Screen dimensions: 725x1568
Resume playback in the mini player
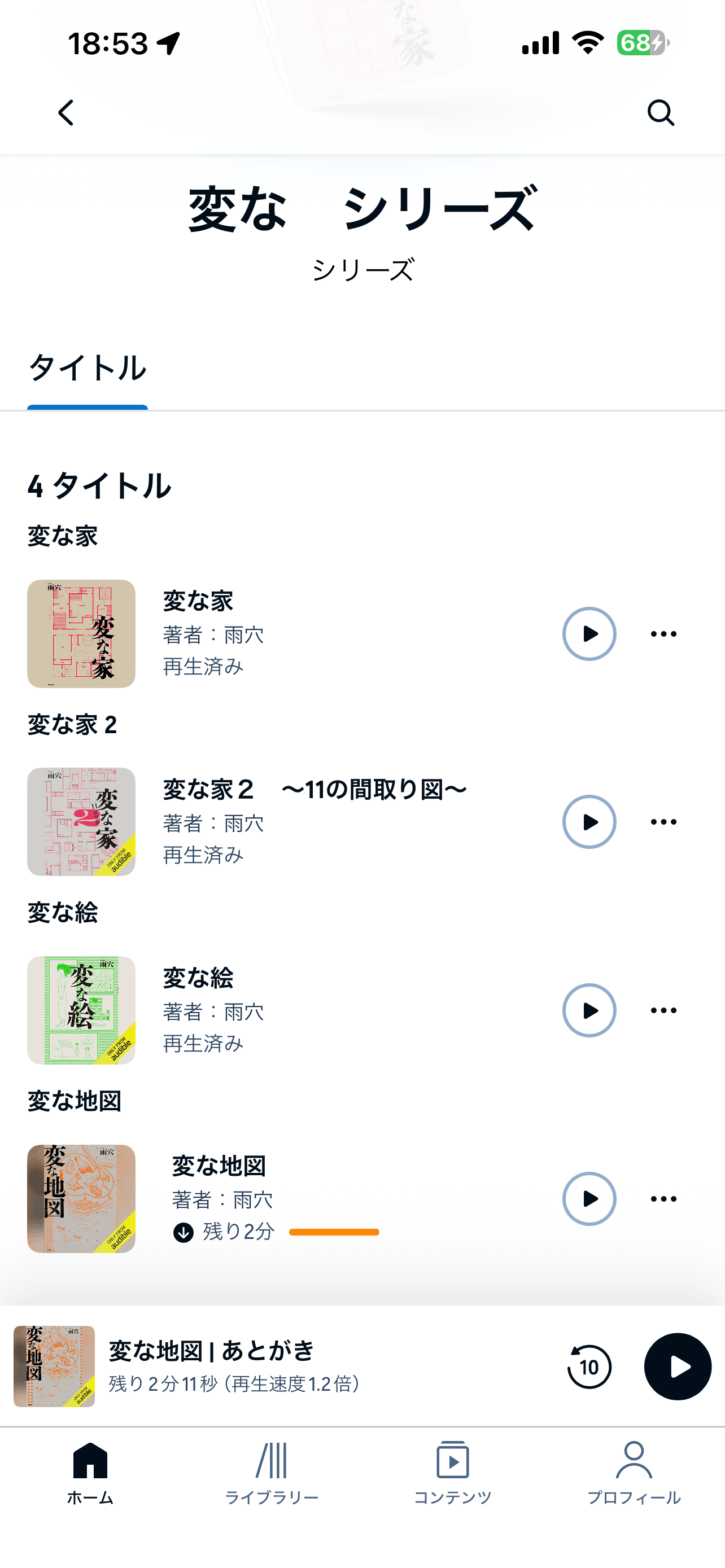point(678,1366)
